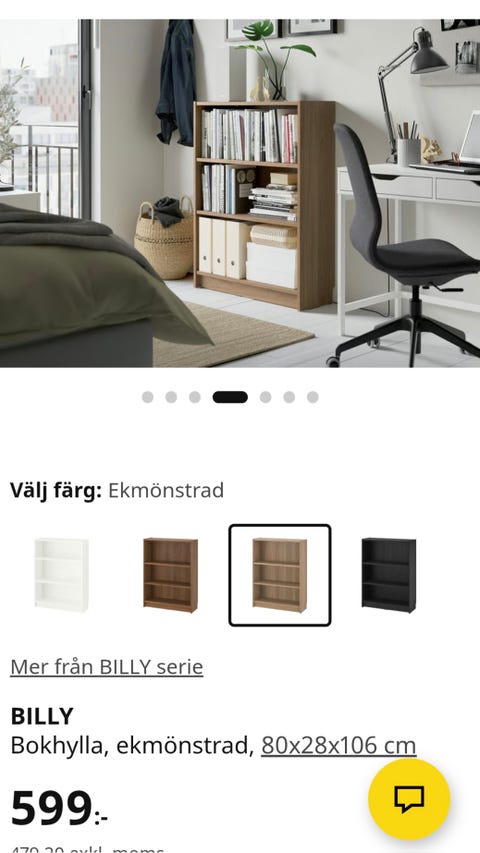Jump to the first image dot

[147, 397]
